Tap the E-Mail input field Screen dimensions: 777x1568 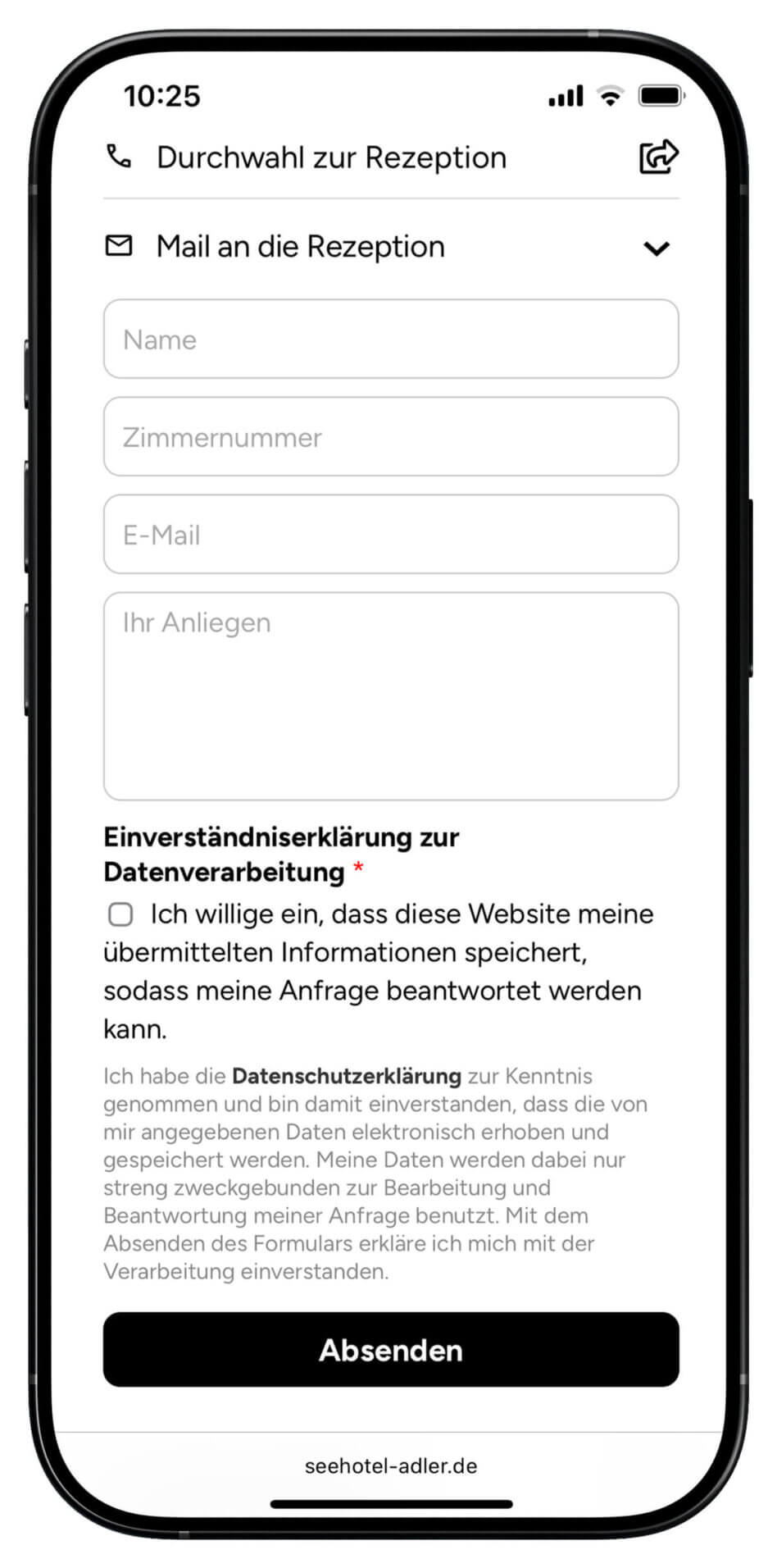[x=391, y=534]
